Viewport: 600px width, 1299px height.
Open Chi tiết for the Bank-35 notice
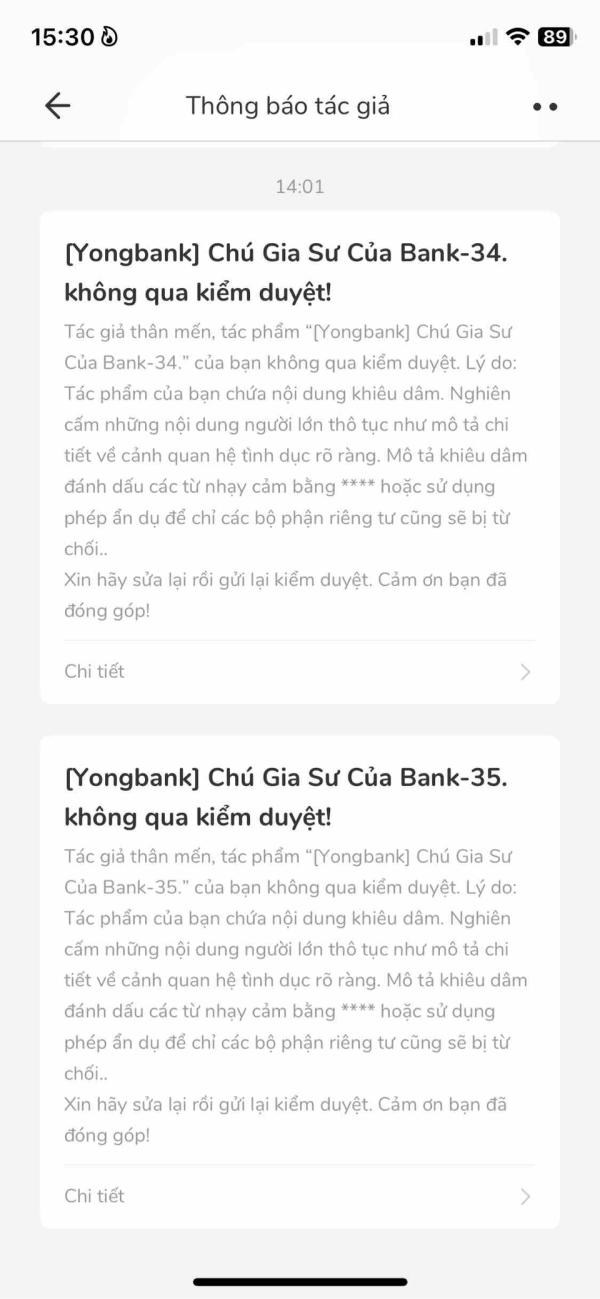(x=299, y=1195)
